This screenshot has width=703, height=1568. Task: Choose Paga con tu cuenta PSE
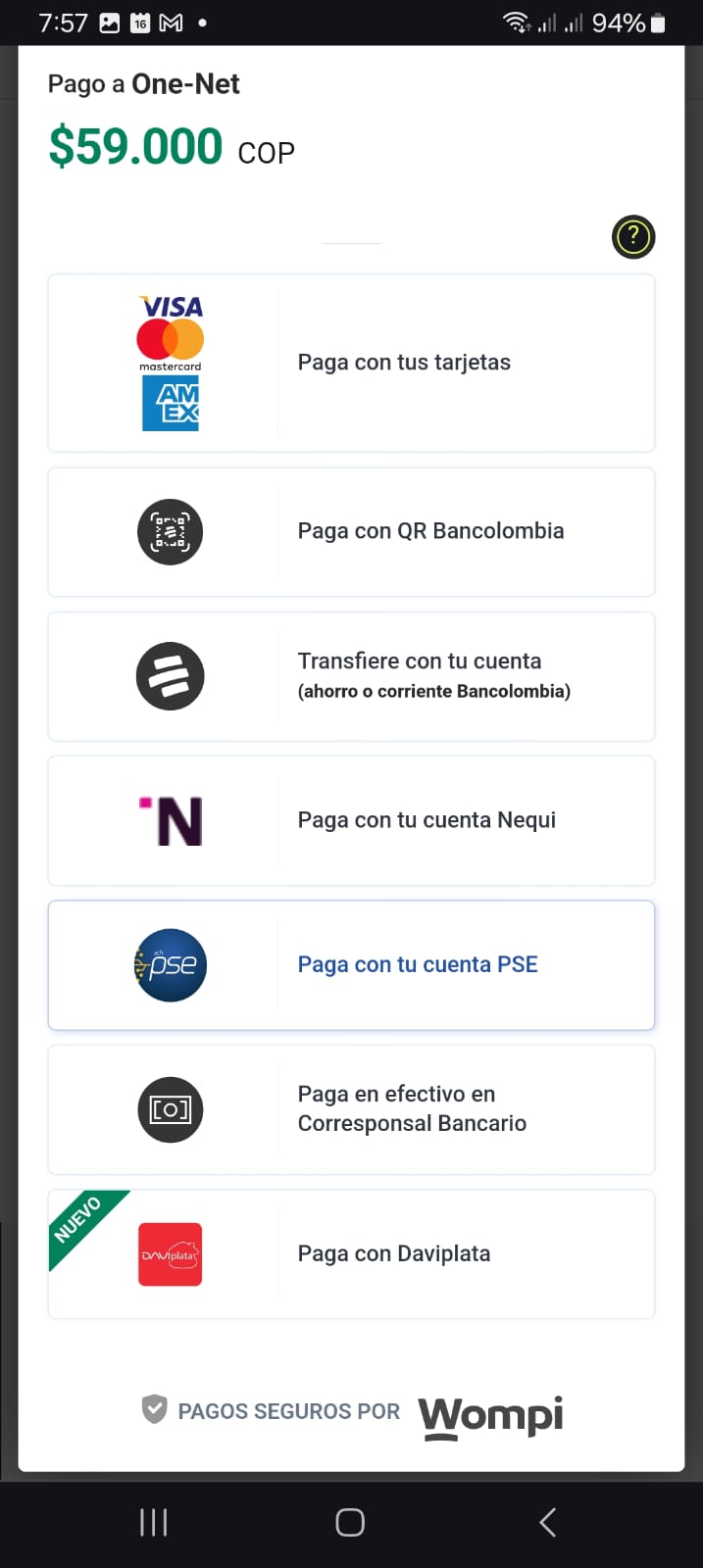[x=351, y=965]
